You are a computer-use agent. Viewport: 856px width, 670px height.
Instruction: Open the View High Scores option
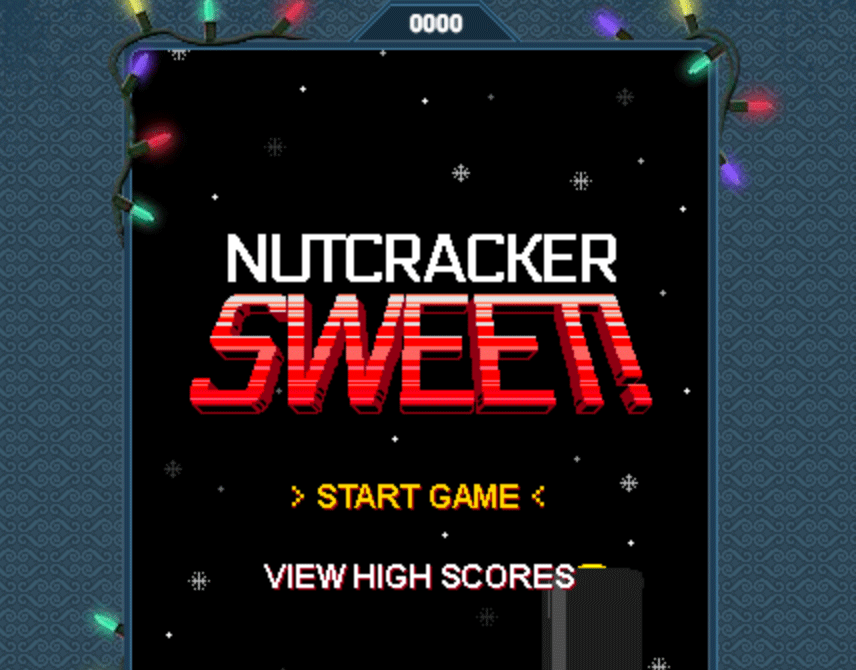[x=419, y=576]
